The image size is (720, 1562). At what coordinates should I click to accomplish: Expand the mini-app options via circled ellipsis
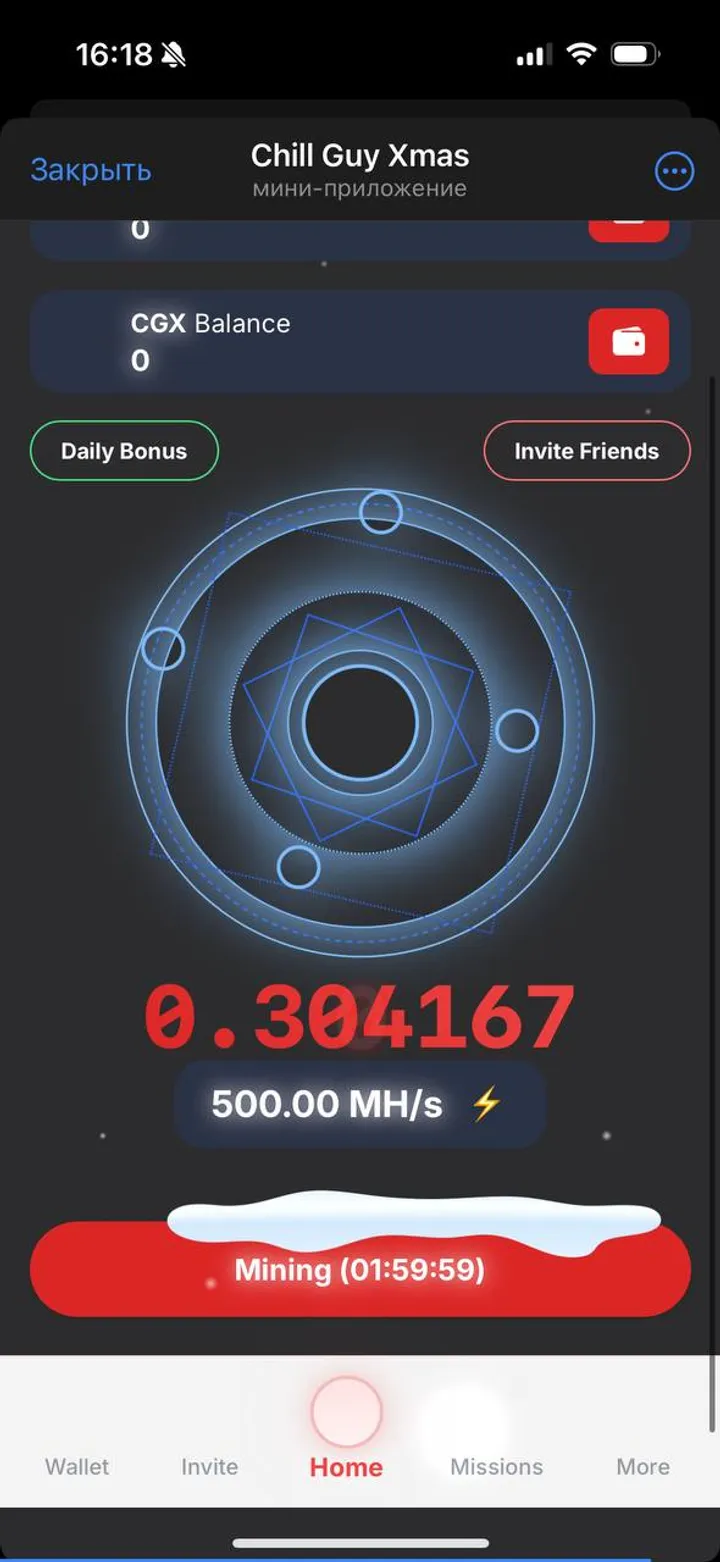pyautogui.click(x=674, y=170)
